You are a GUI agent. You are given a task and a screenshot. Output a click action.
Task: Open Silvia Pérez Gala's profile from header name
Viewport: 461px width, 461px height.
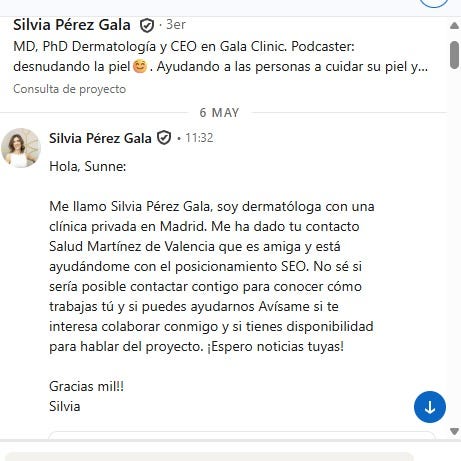point(72,25)
